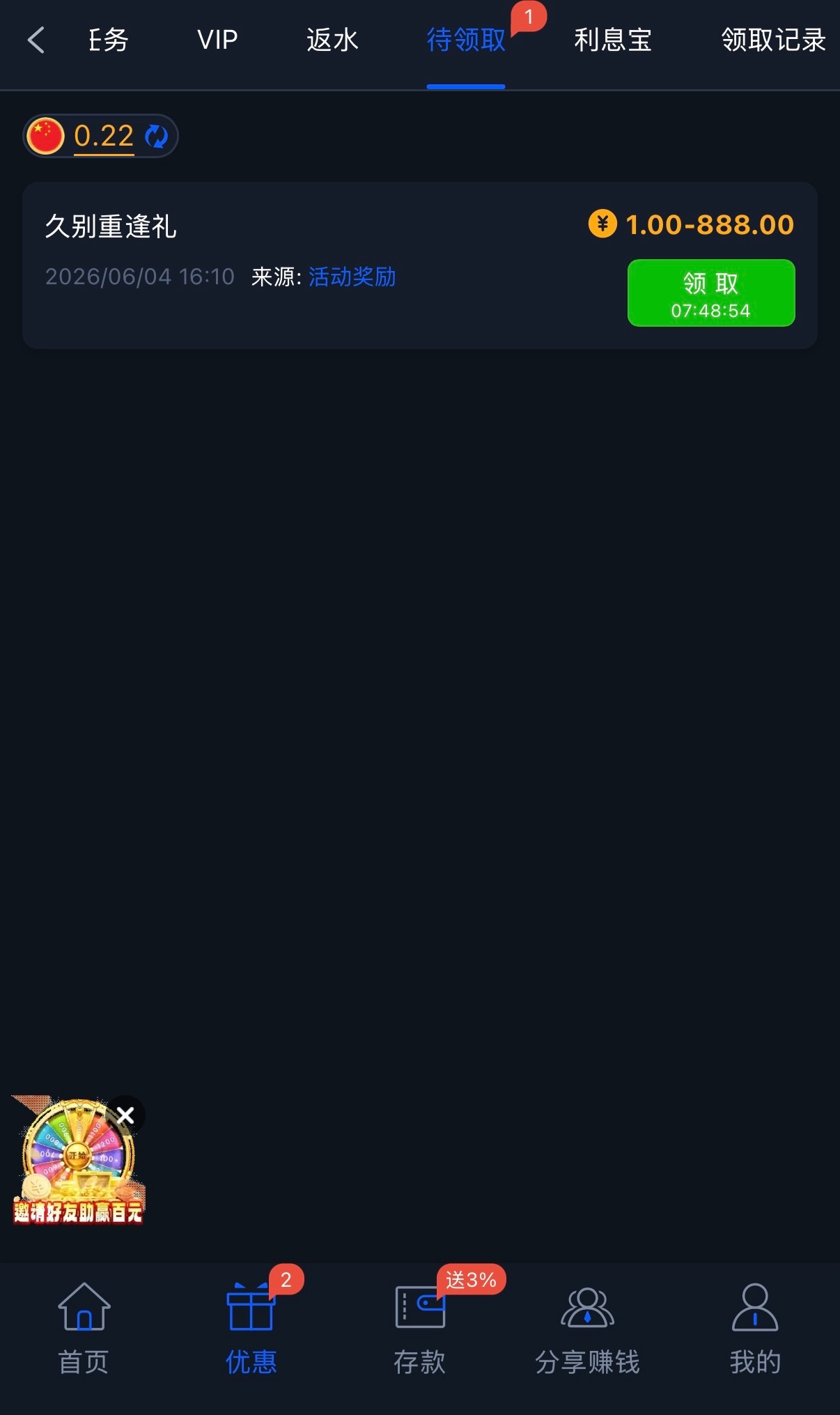Open the 返水 tab

click(x=332, y=40)
